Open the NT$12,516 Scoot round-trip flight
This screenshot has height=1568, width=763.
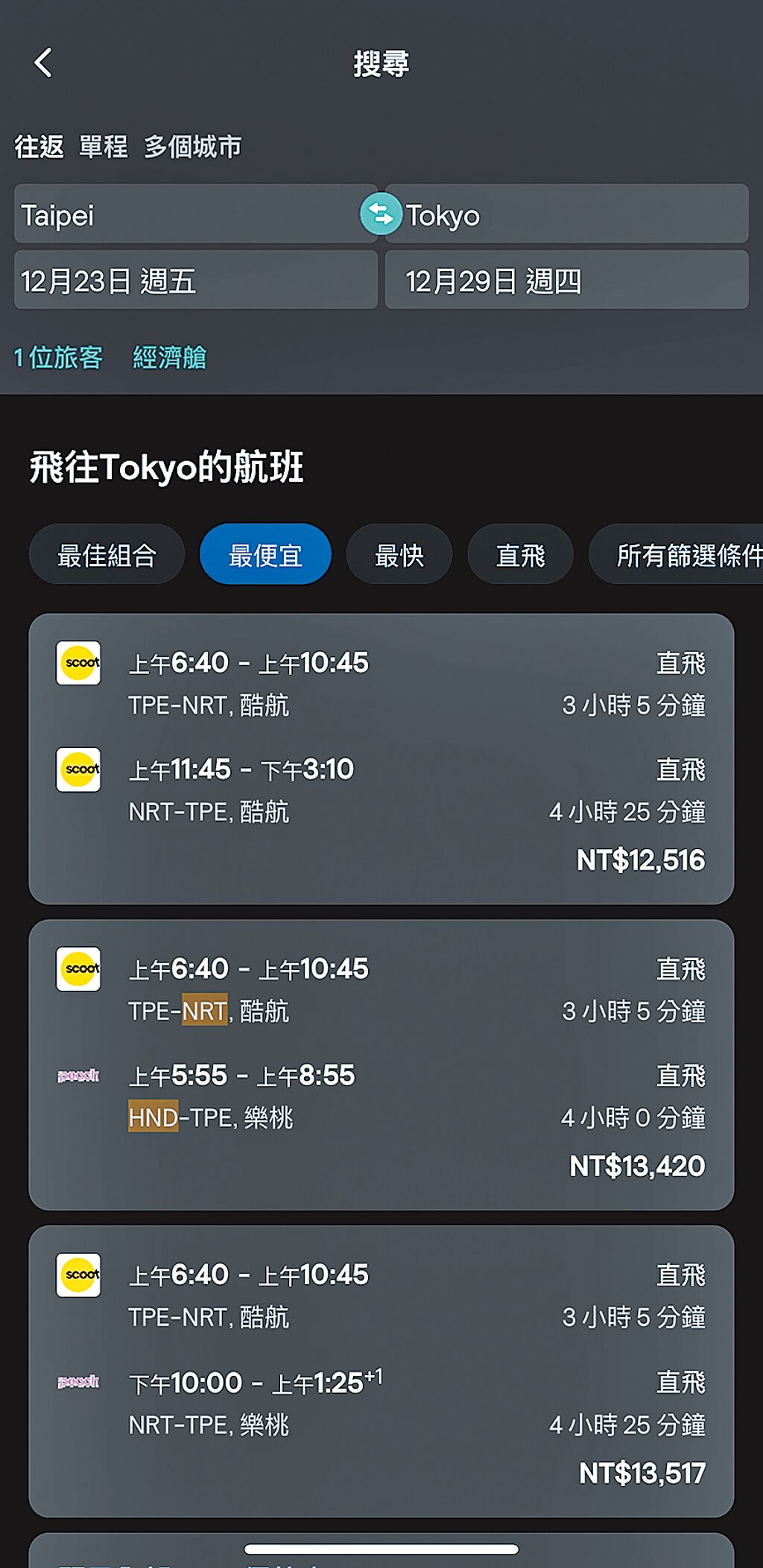[381, 758]
